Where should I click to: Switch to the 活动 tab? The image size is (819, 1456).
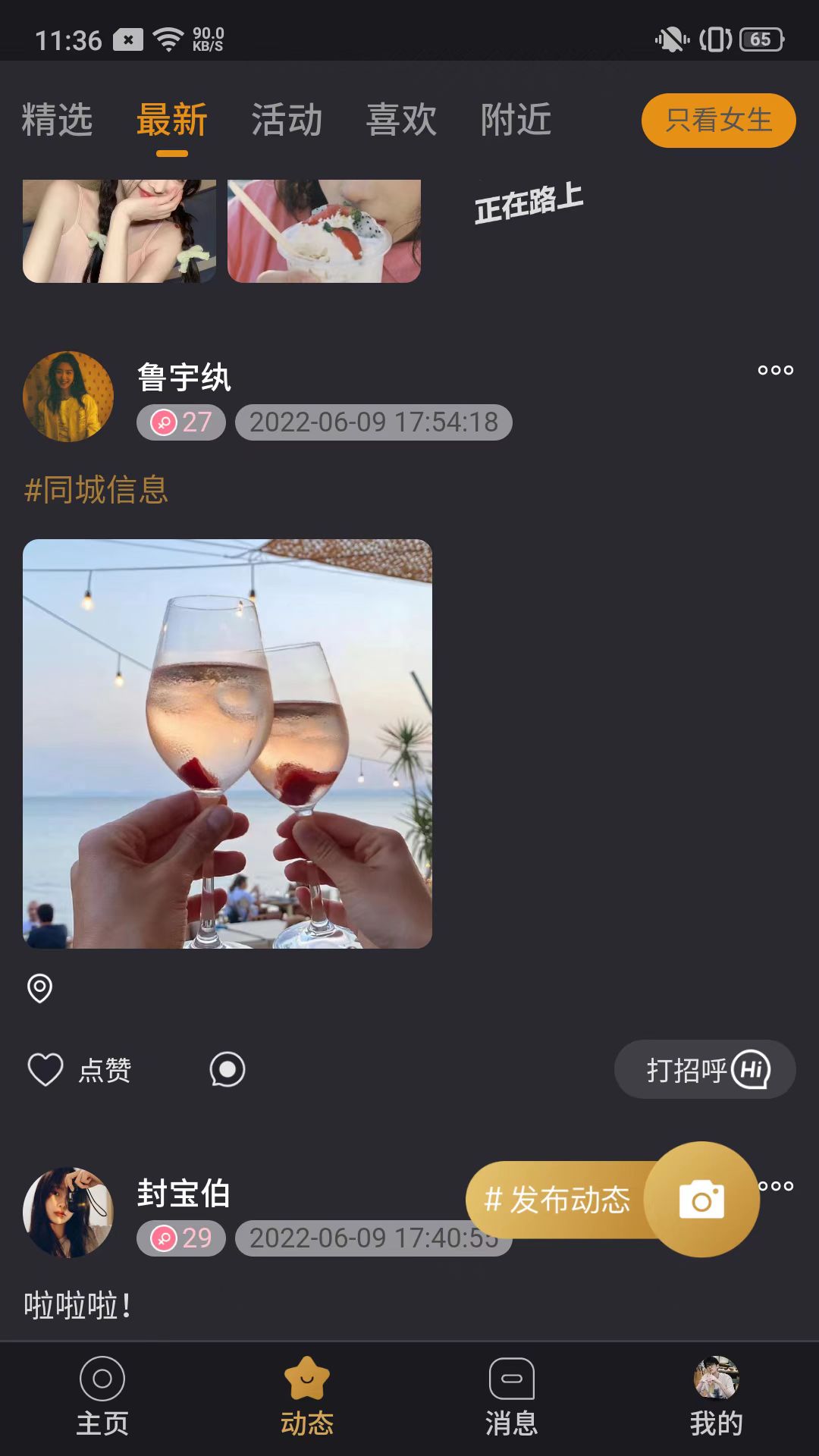coord(287,120)
